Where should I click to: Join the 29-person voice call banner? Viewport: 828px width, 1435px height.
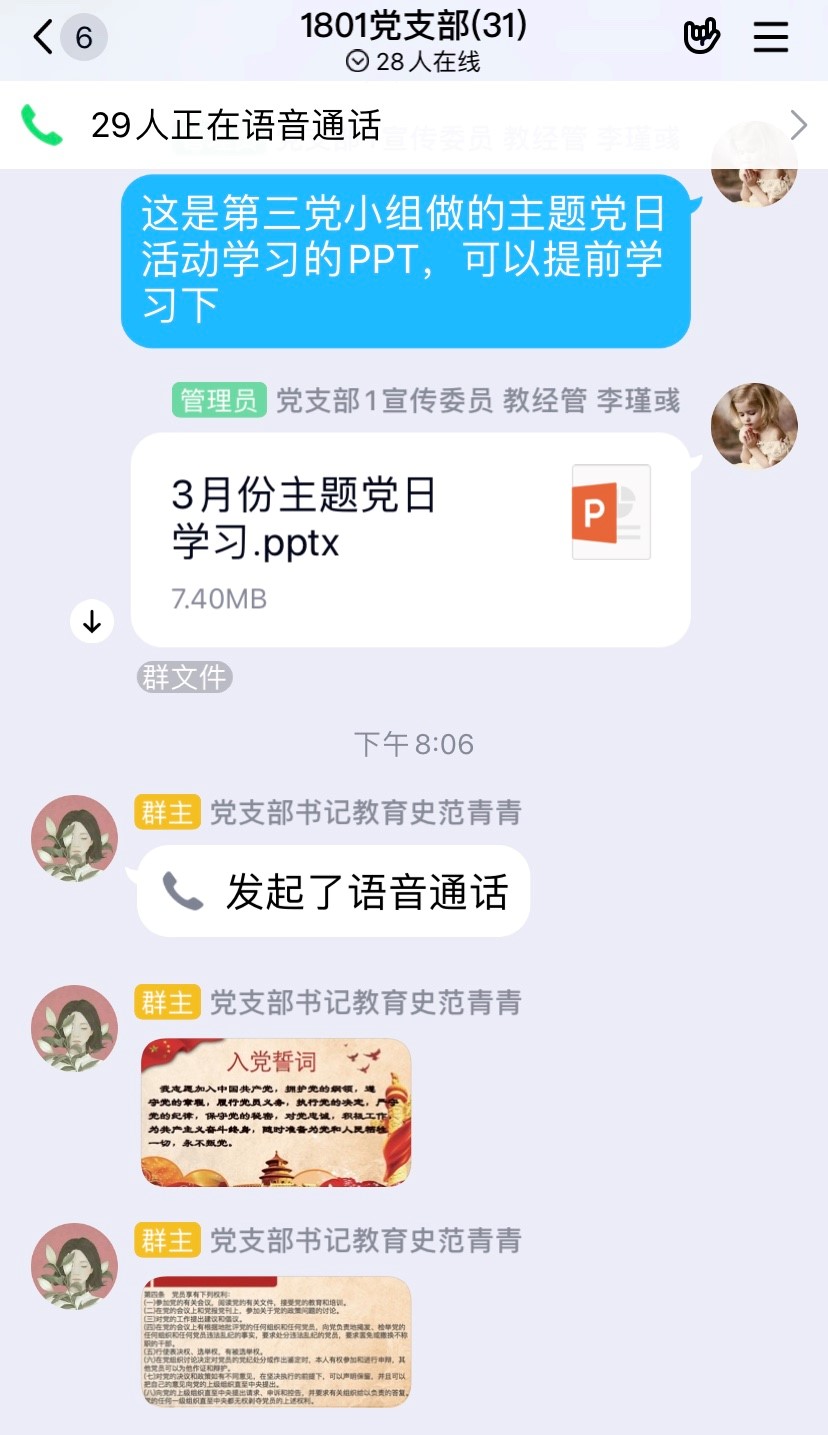[x=414, y=125]
